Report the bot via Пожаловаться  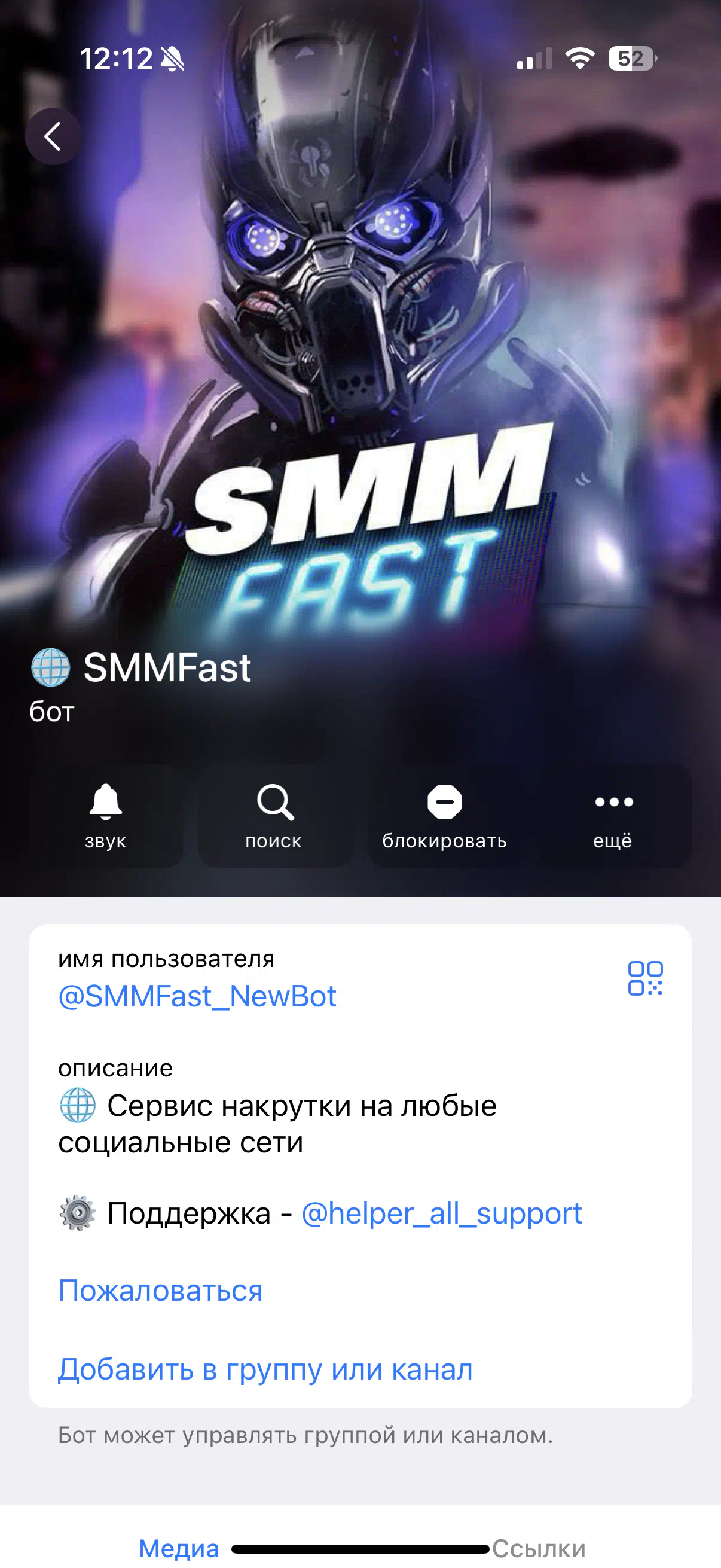[x=161, y=1290]
